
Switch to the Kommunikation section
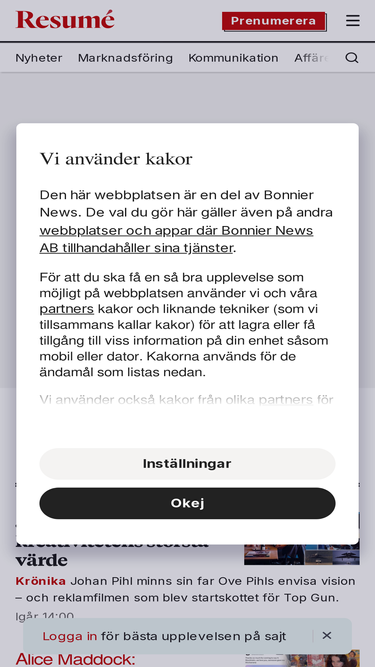tap(233, 58)
